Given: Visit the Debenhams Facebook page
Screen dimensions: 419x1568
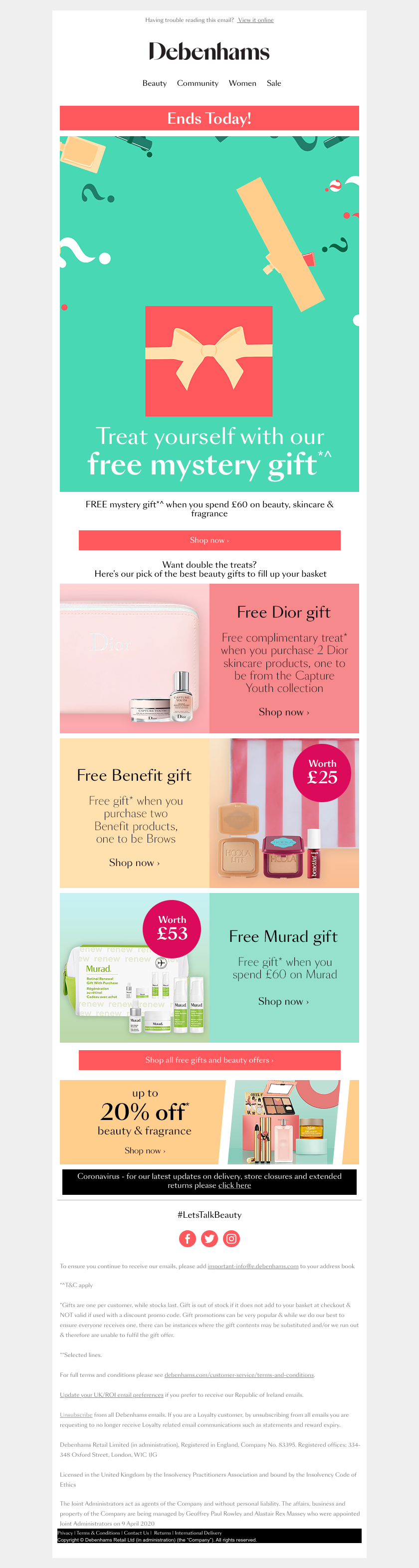Looking at the screenshot, I should 188,1239.
